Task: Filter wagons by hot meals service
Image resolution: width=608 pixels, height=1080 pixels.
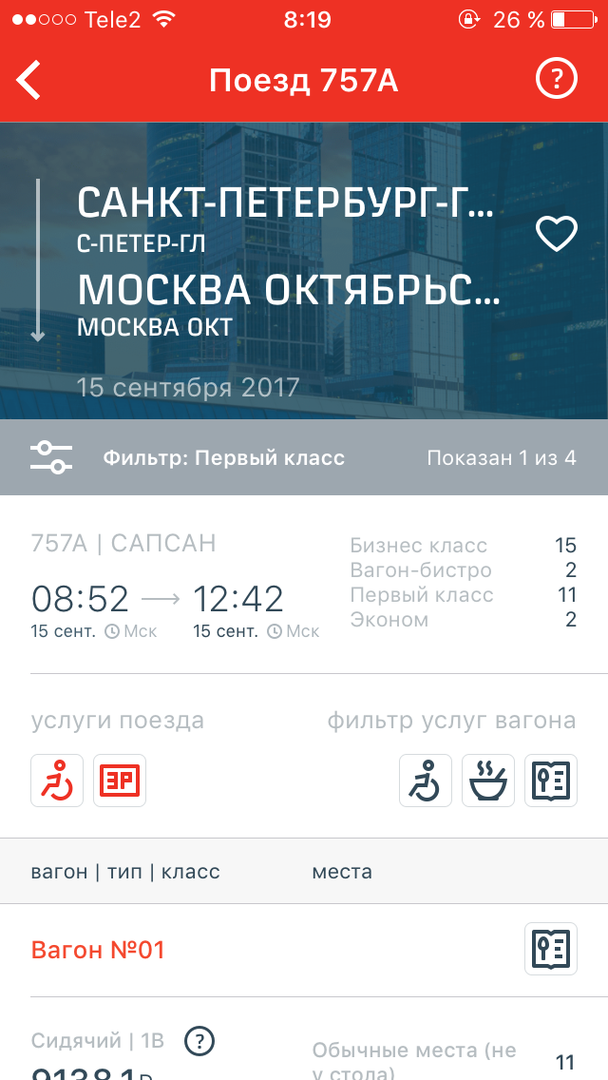Action: tap(488, 780)
